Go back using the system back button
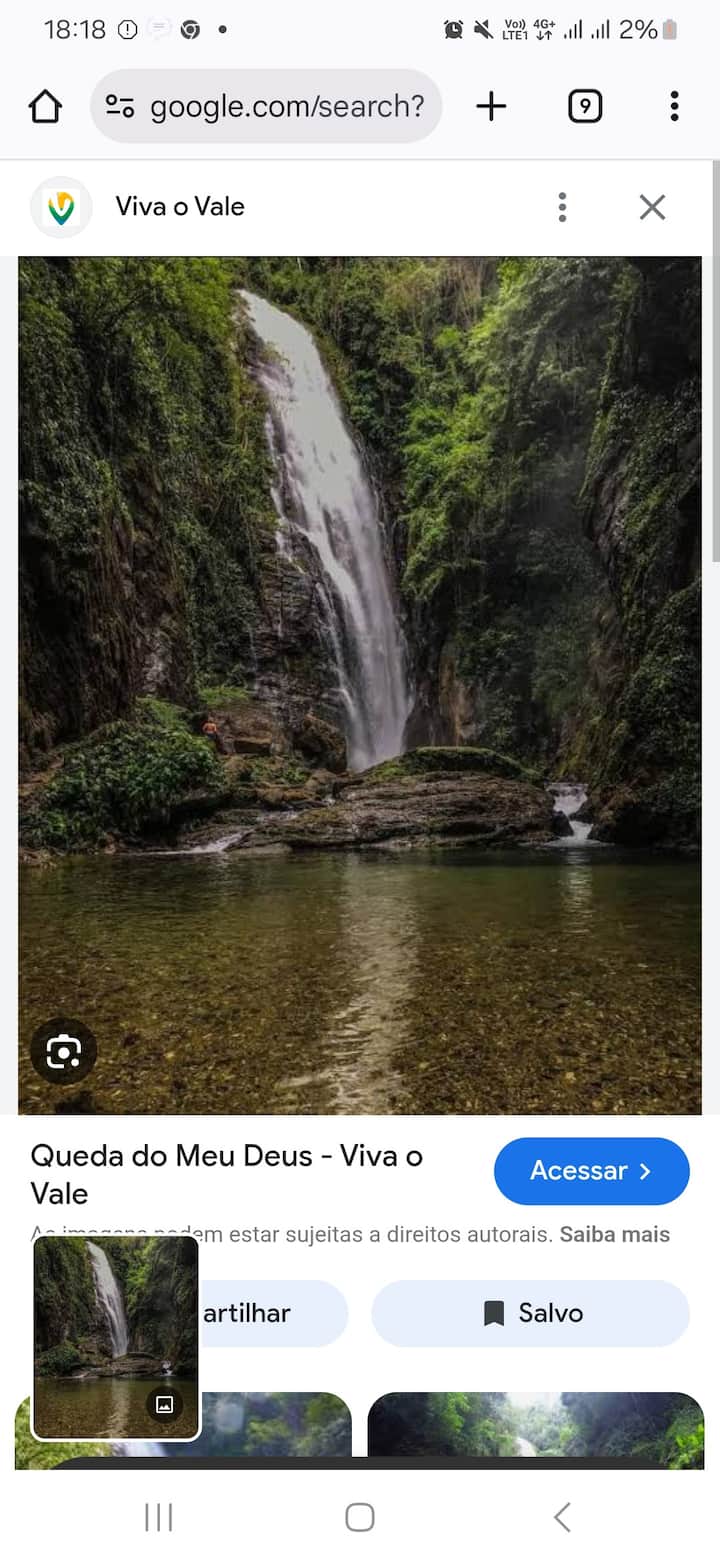The width and height of the screenshot is (720, 1560). point(562,1517)
